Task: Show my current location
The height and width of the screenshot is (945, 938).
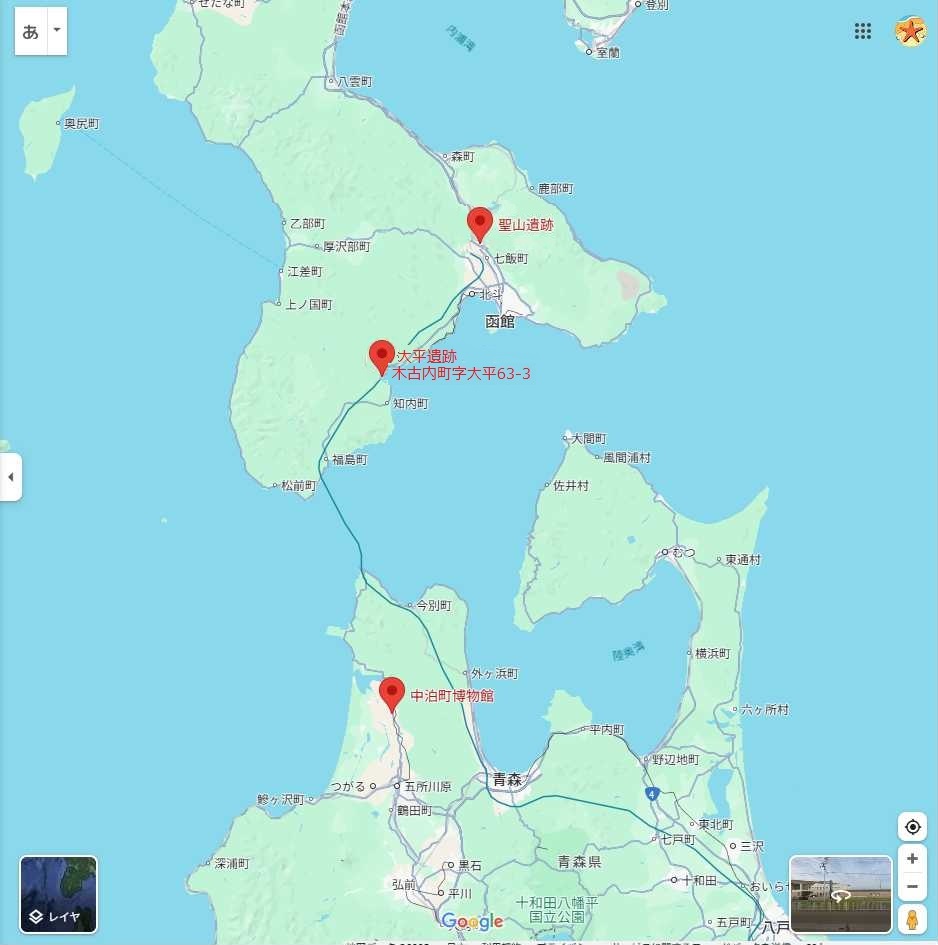Action: (912, 827)
